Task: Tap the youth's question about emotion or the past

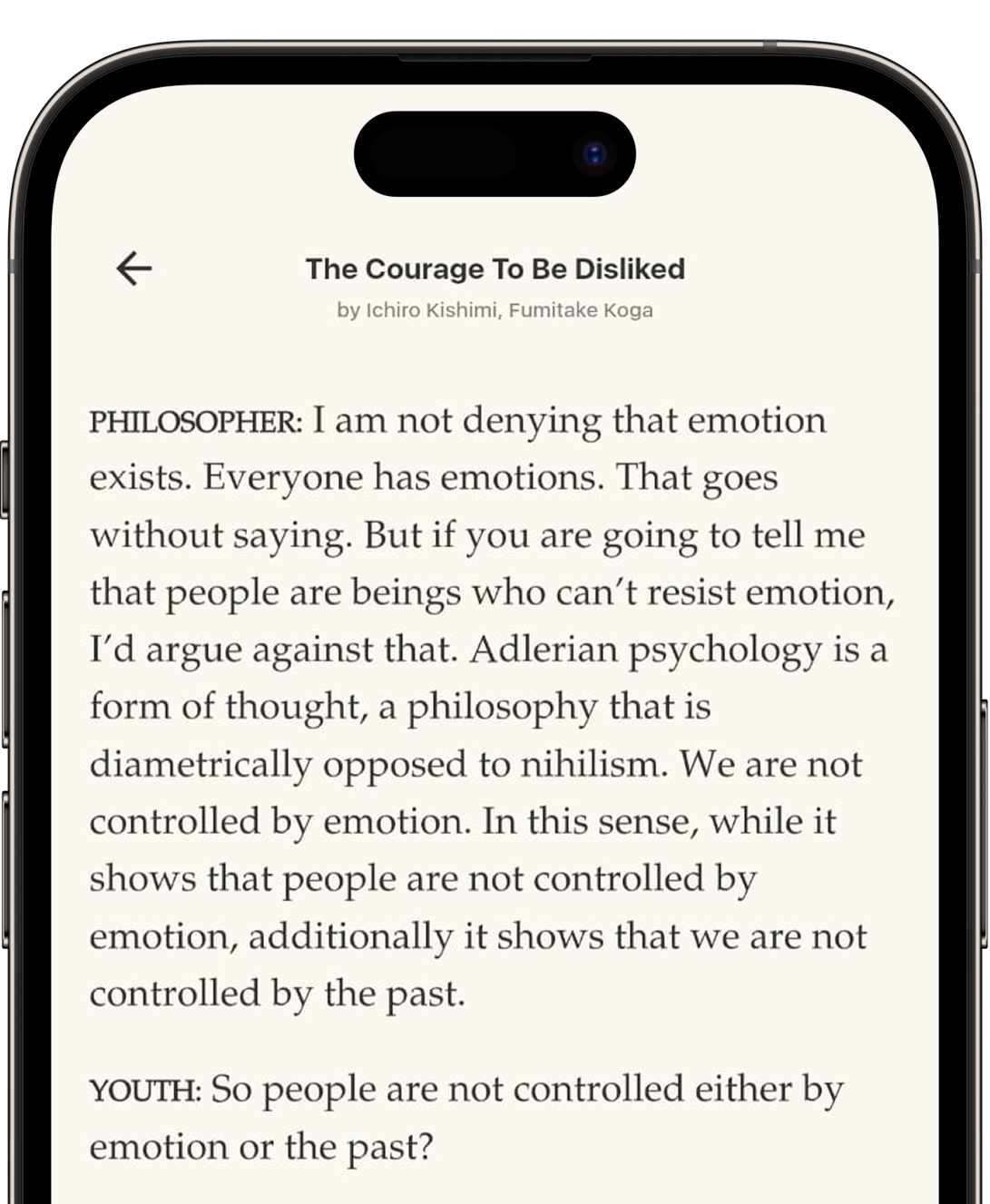Action: pyautogui.click(x=454, y=1116)
